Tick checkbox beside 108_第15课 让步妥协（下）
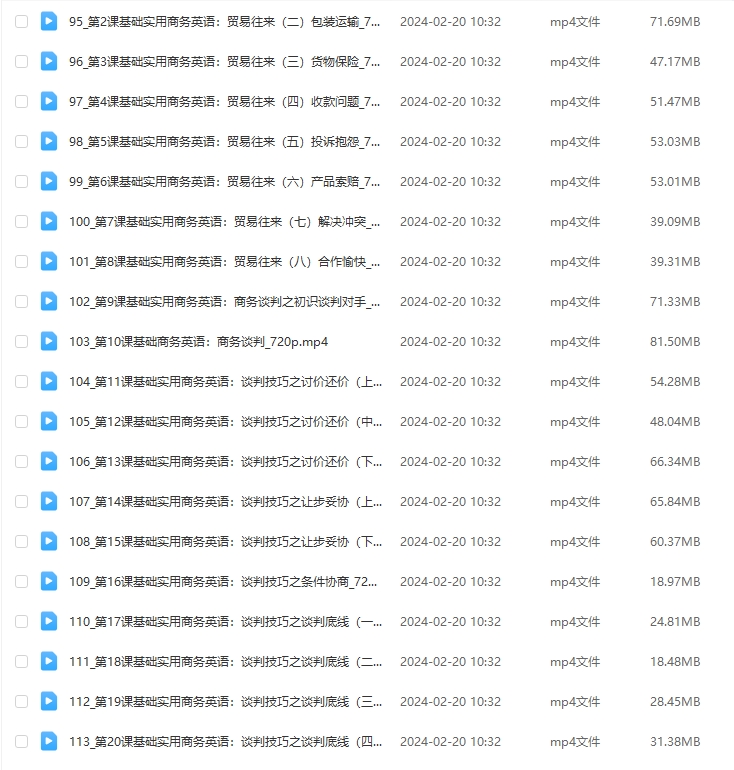Viewport: 734px width, 770px height. pyautogui.click(x=21, y=541)
